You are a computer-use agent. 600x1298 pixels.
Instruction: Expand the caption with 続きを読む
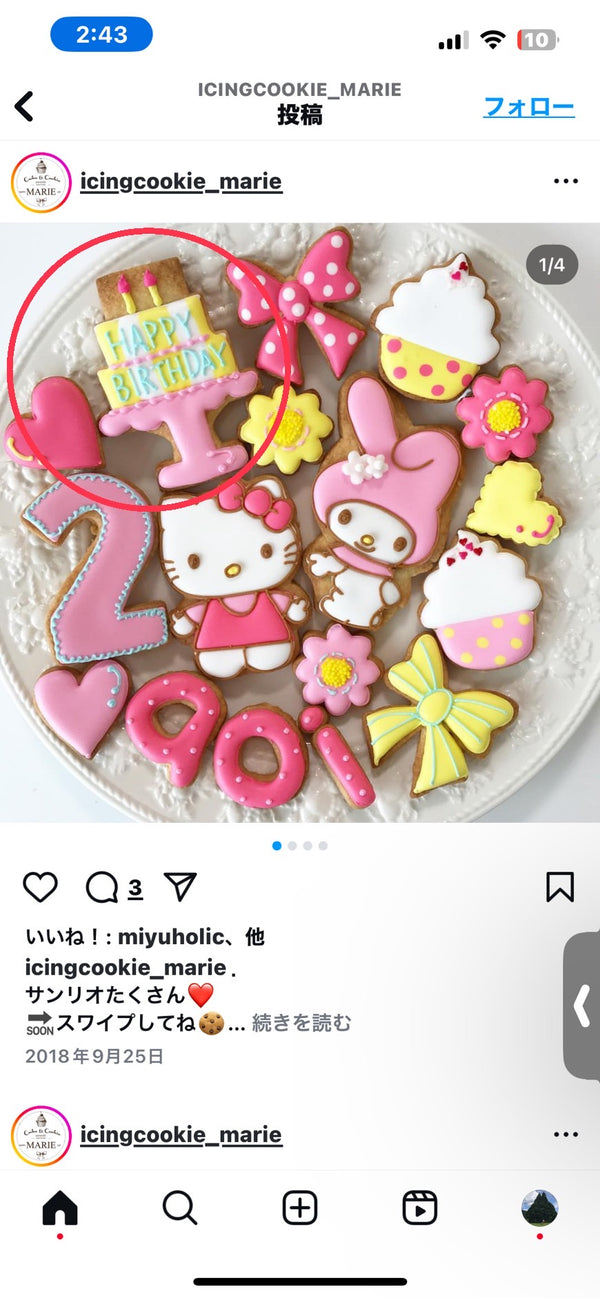(x=301, y=1023)
